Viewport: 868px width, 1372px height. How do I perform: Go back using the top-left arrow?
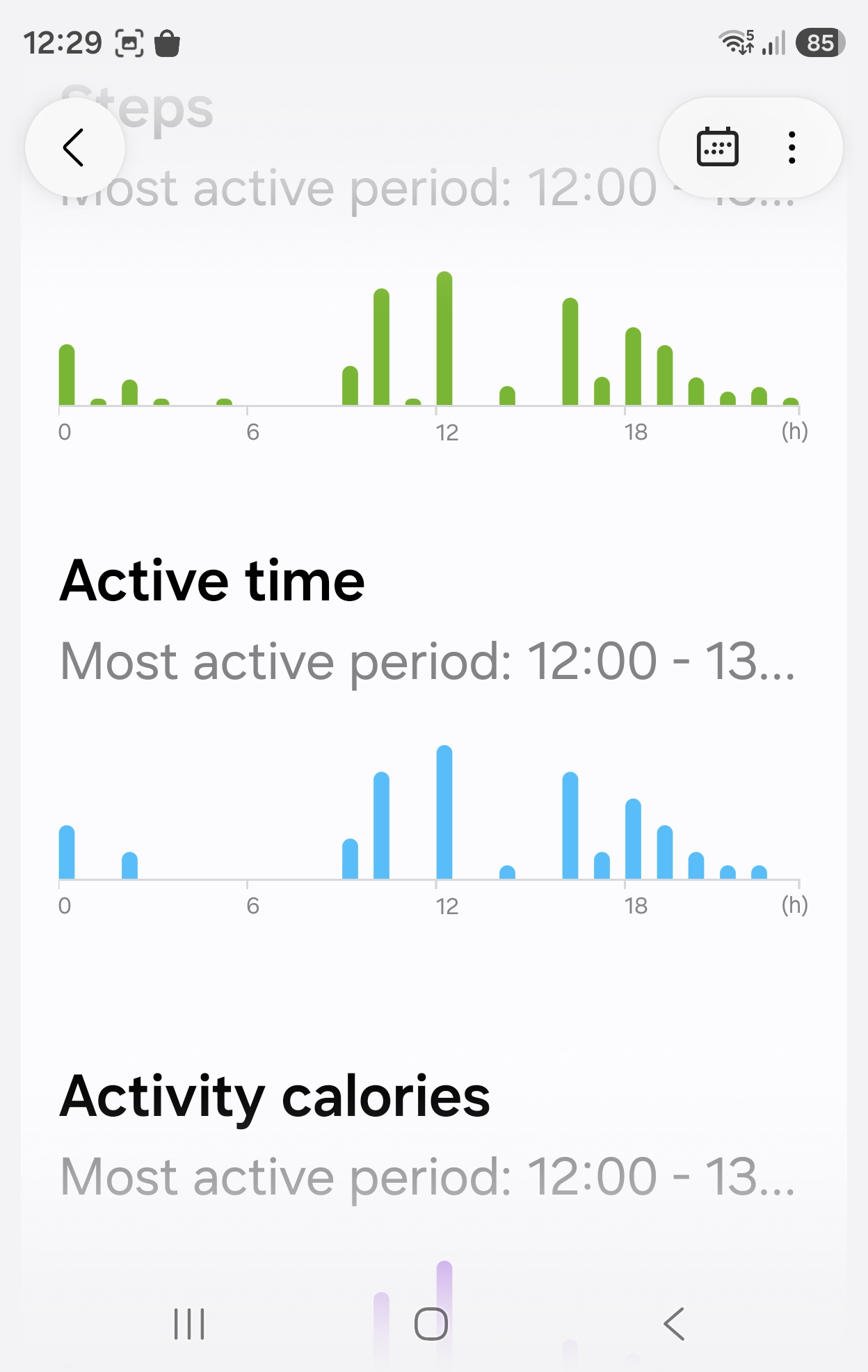pos(74,147)
